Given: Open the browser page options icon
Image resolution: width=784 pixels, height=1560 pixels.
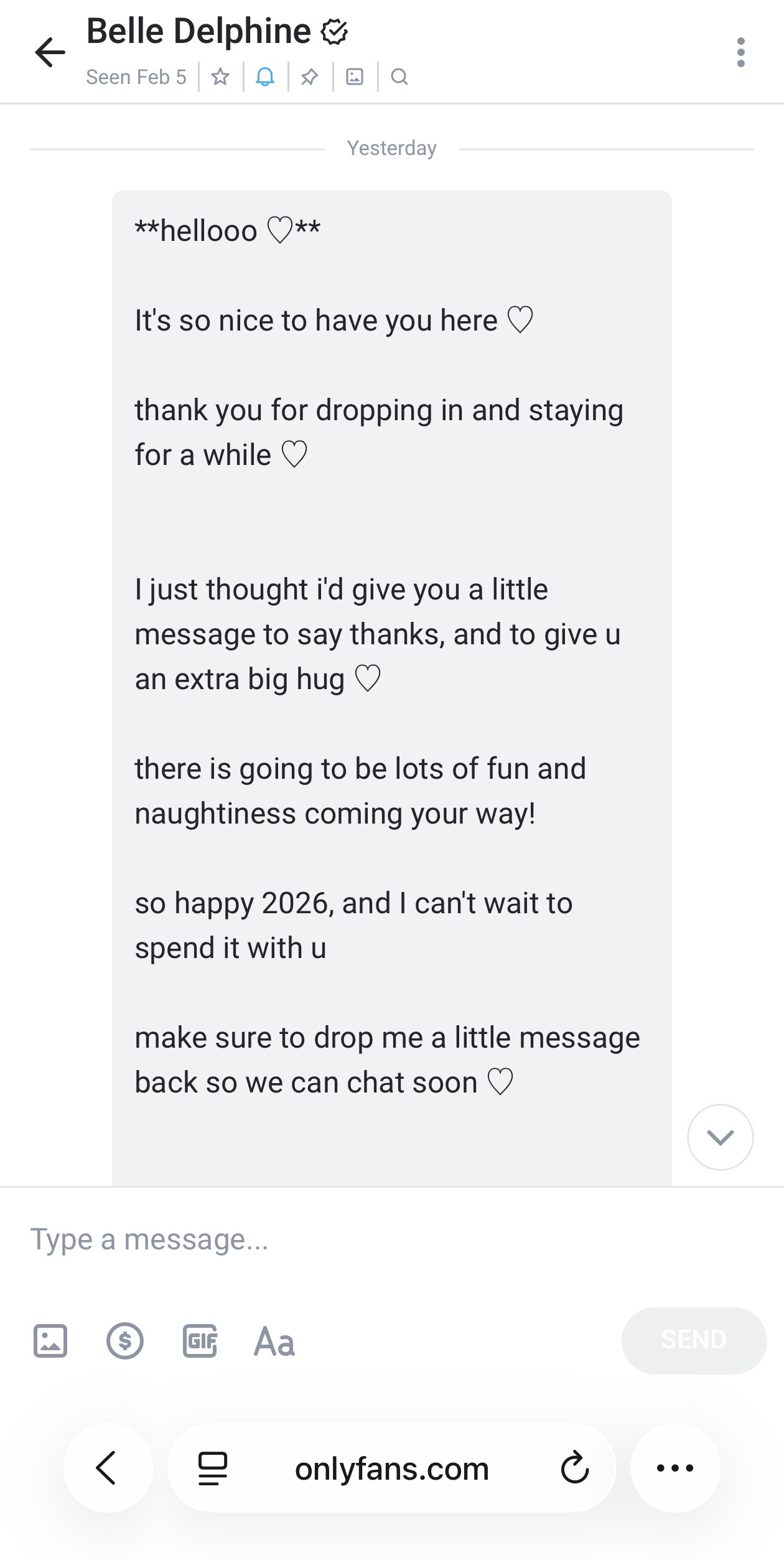Looking at the screenshot, I should (x=213, y=1468).
